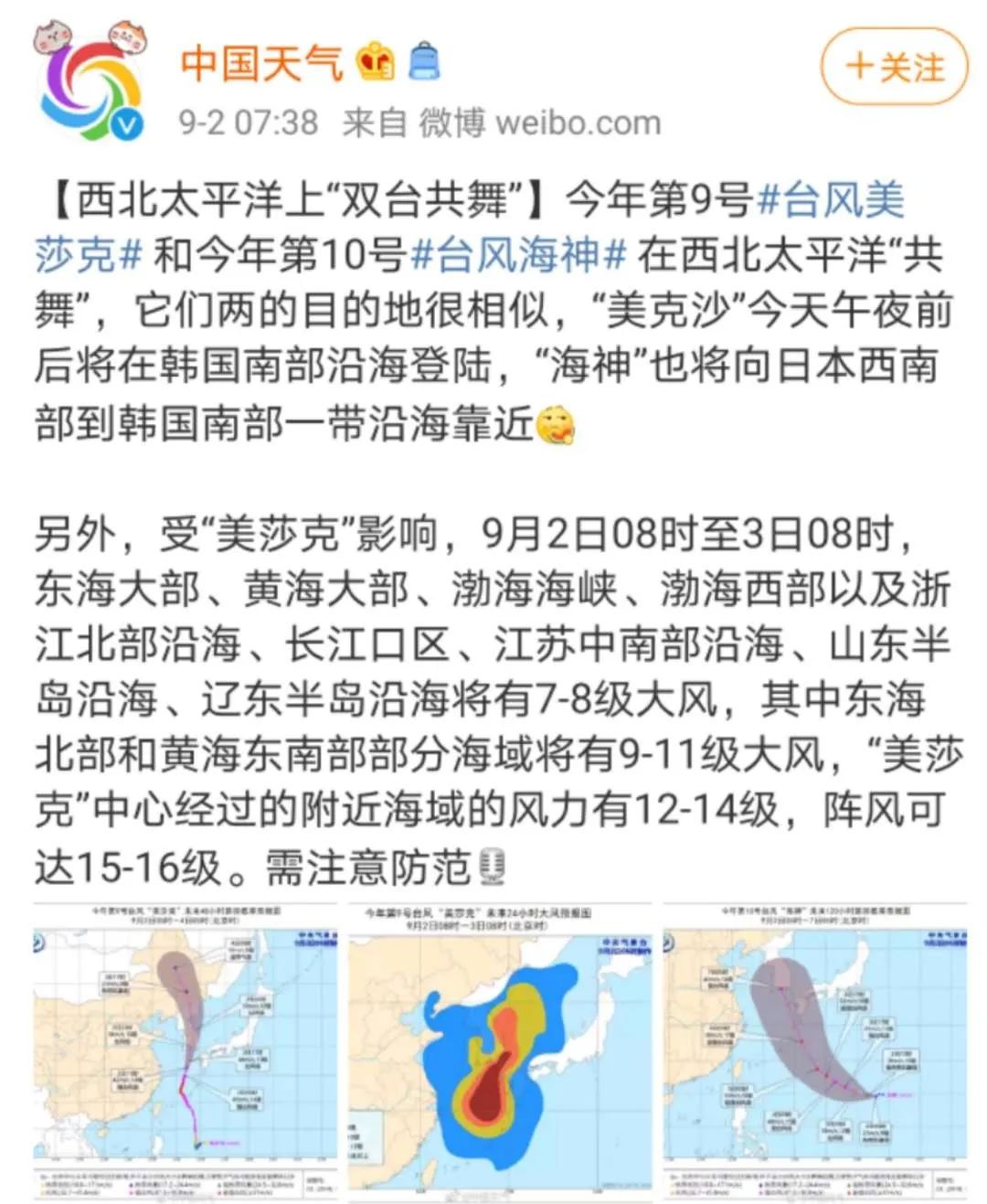
Task: View the 海神 path probability forecast map
Action: [814, 1050]
